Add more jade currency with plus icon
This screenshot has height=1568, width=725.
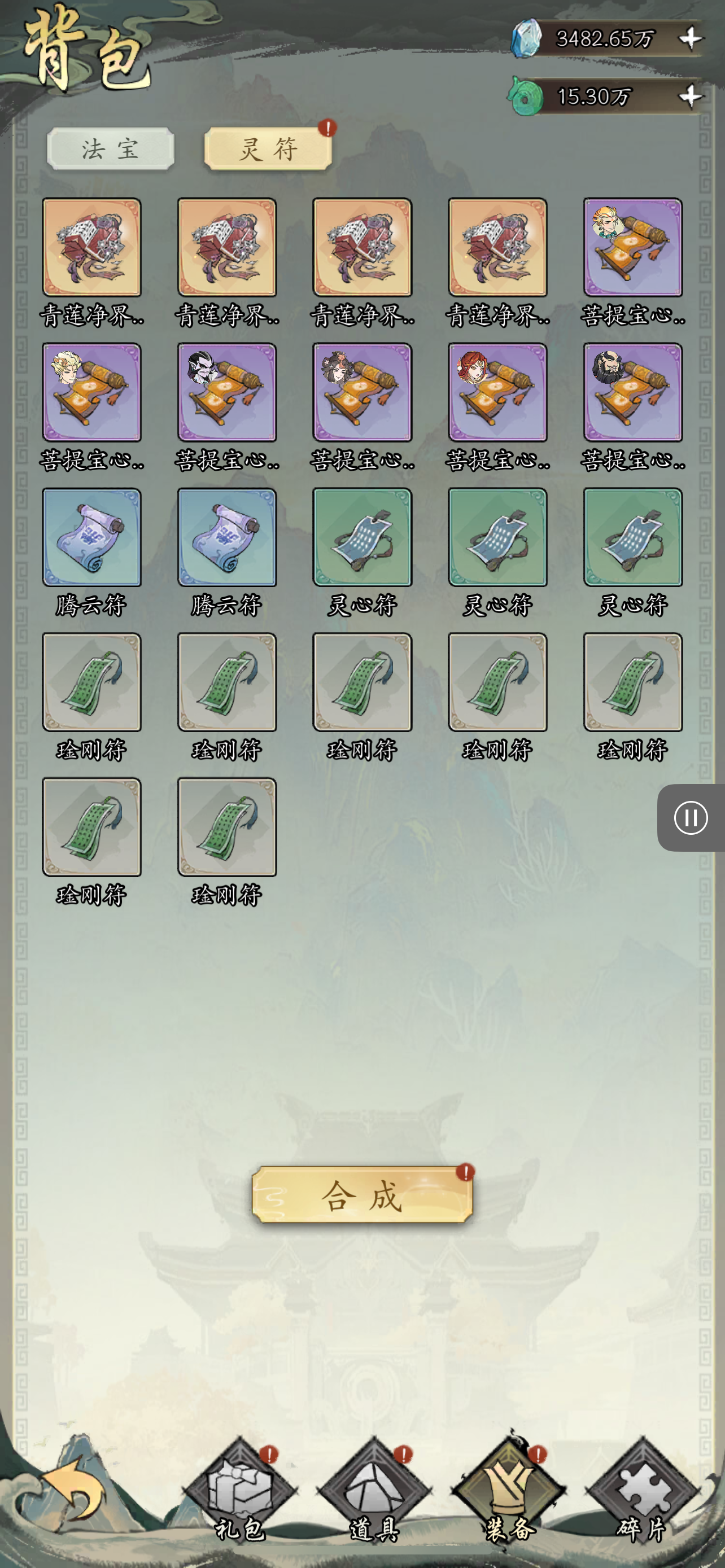click(691, 96)
